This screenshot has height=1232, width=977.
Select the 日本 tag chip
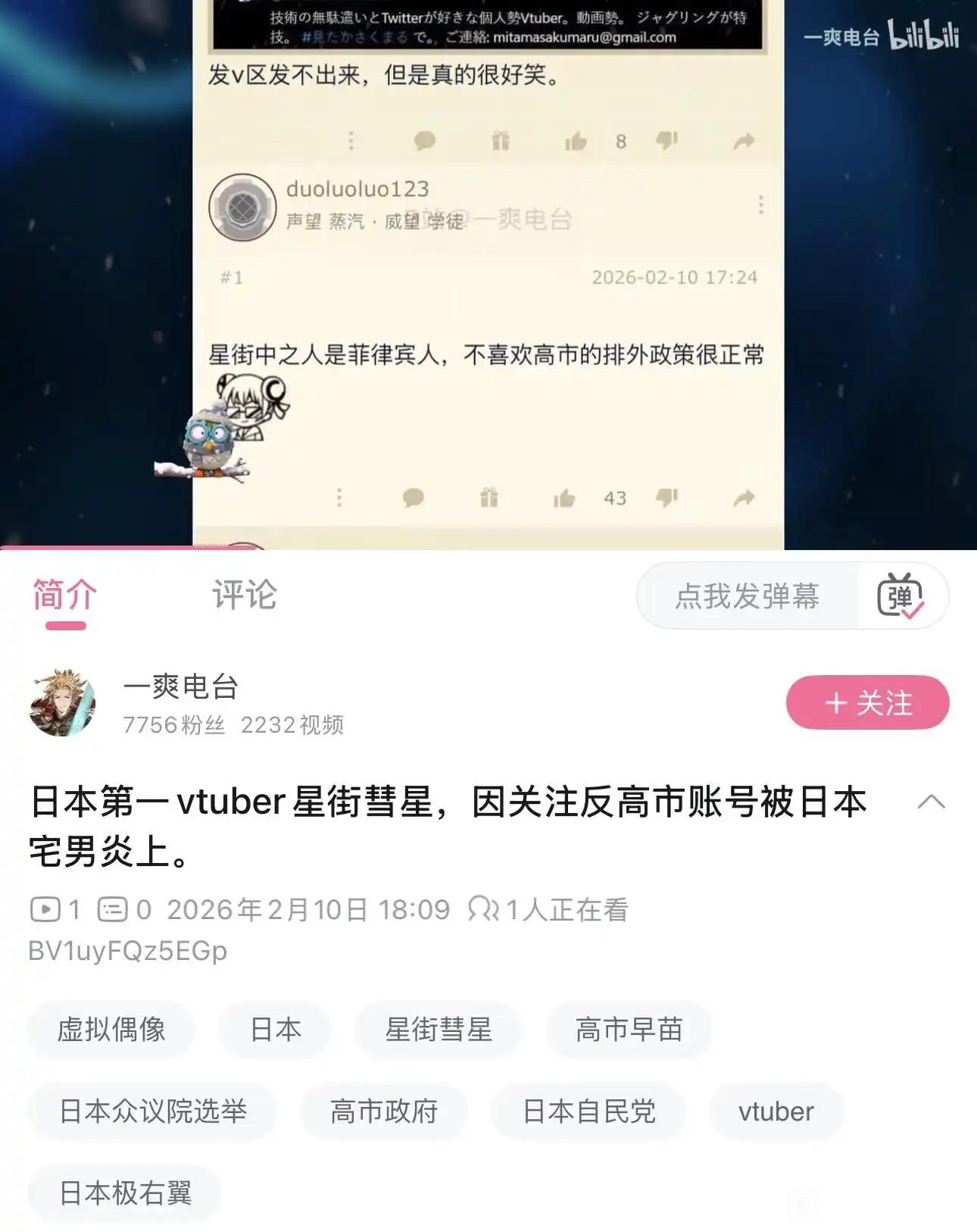click(275, 1029)
